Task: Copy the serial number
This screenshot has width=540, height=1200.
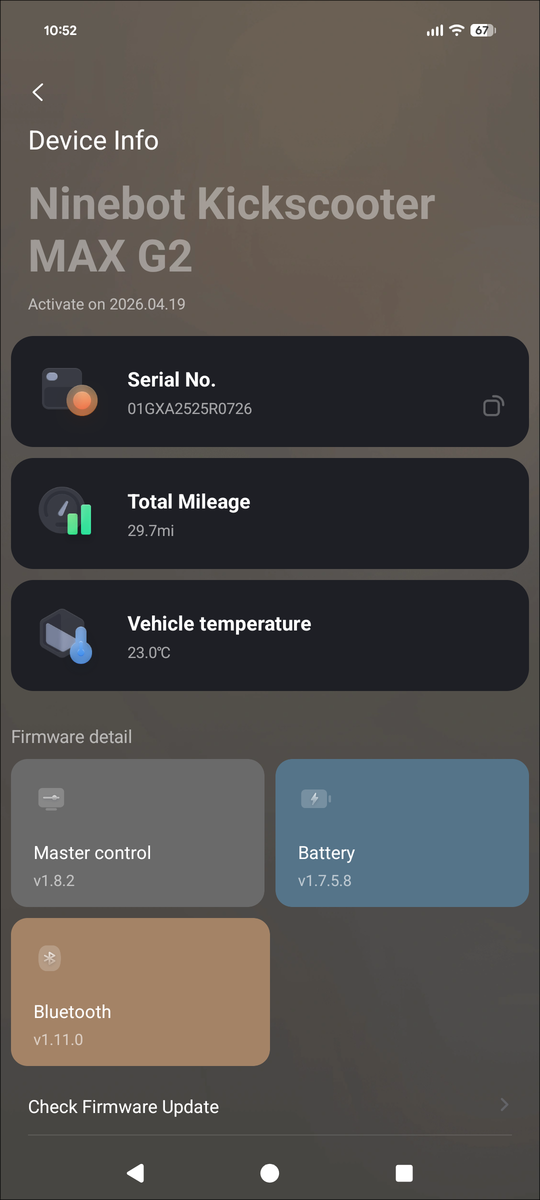Action: pyautogui.click(x=493, y=405)
